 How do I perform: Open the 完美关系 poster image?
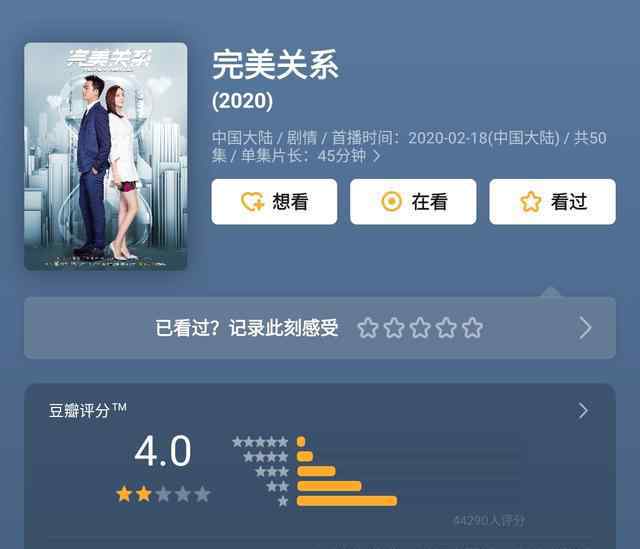pos(105,156)
